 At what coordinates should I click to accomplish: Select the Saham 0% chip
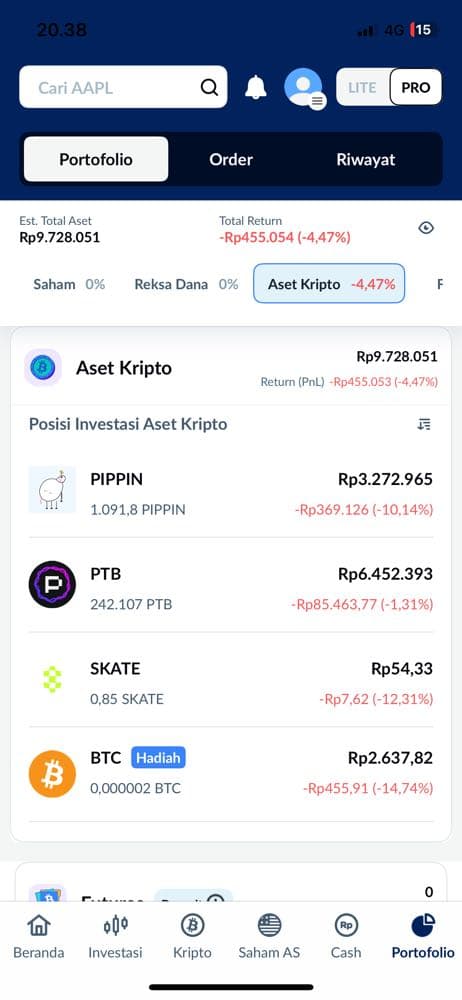[x=69, y=284]
